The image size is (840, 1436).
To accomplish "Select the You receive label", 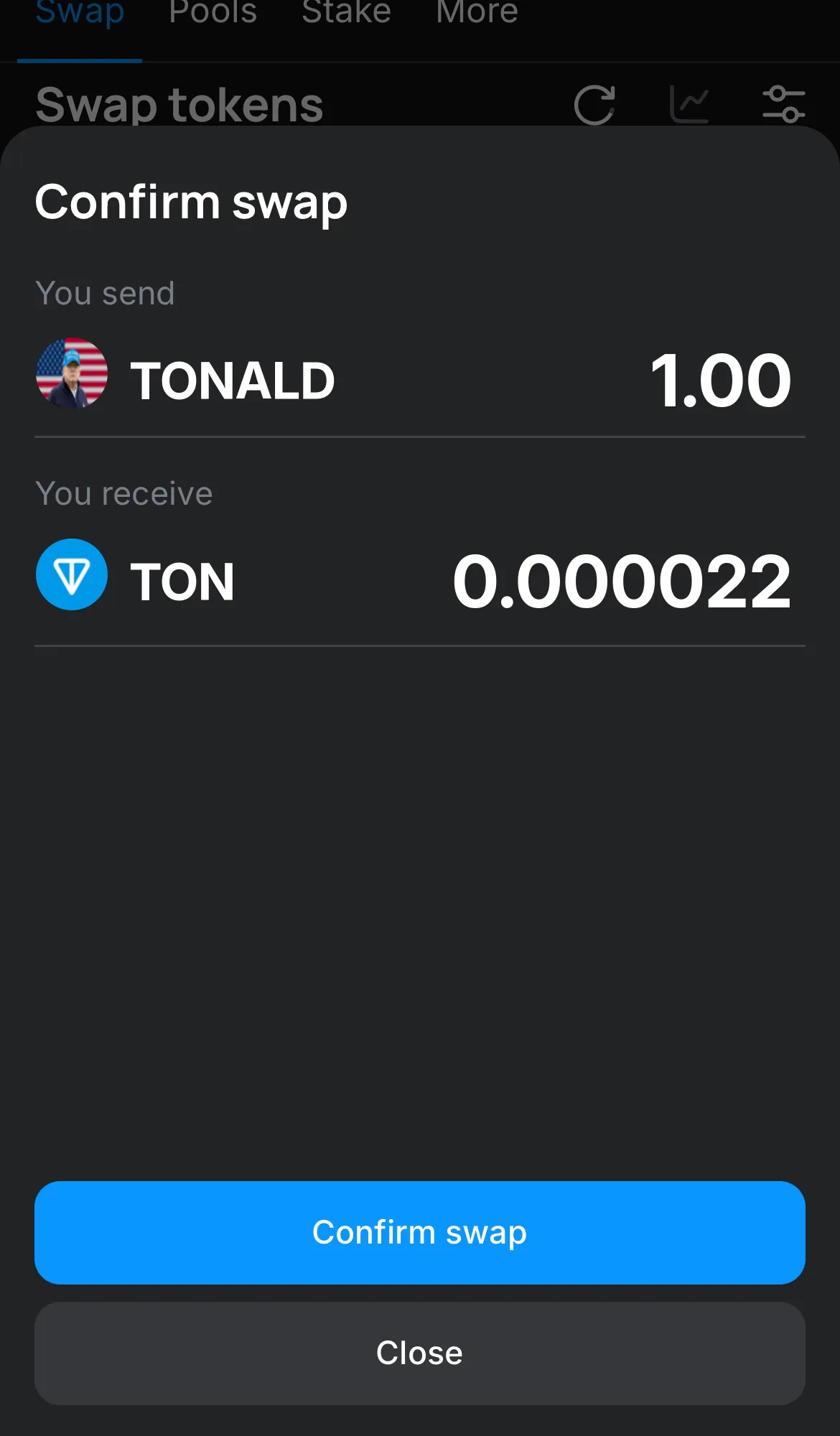I will 123,493.
